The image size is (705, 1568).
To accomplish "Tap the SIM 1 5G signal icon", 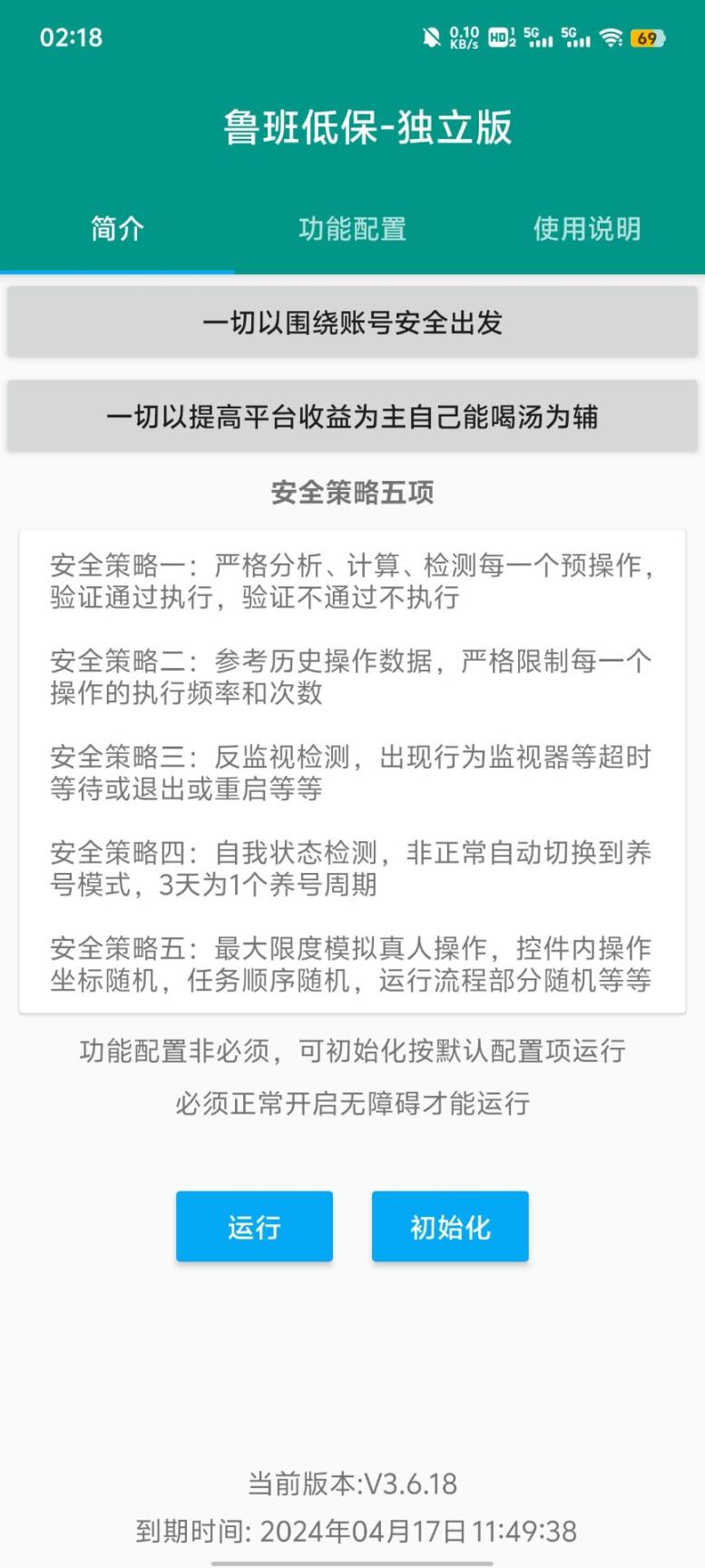I will click(x=537, y=38).
